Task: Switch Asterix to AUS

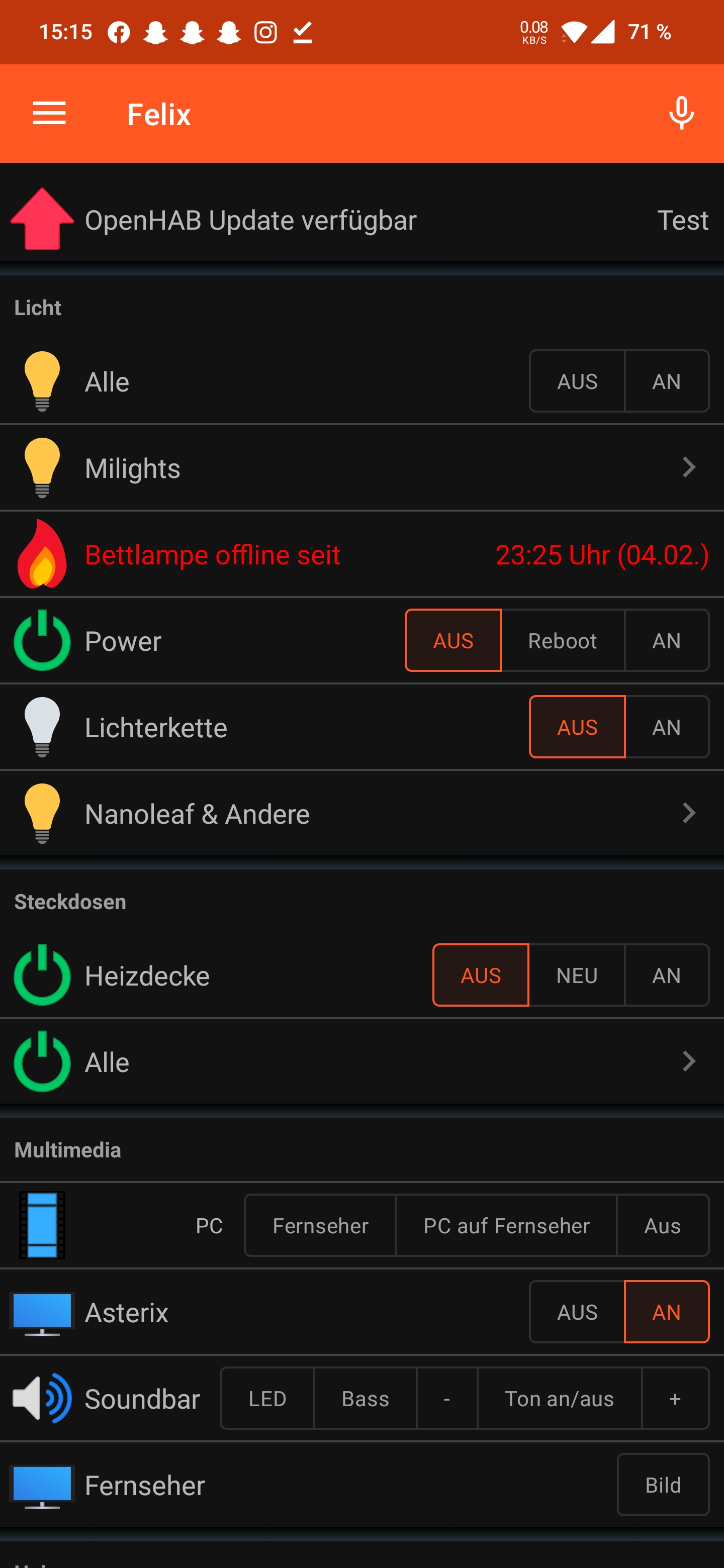Action: point(576,1312)
